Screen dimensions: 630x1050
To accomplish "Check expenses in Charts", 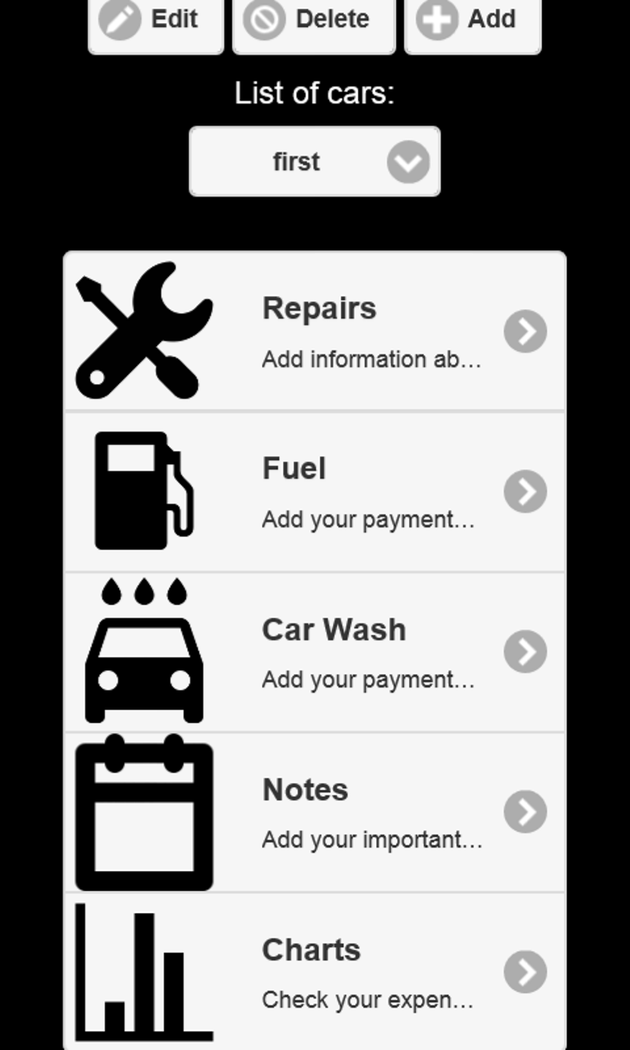I will [315, 971].
